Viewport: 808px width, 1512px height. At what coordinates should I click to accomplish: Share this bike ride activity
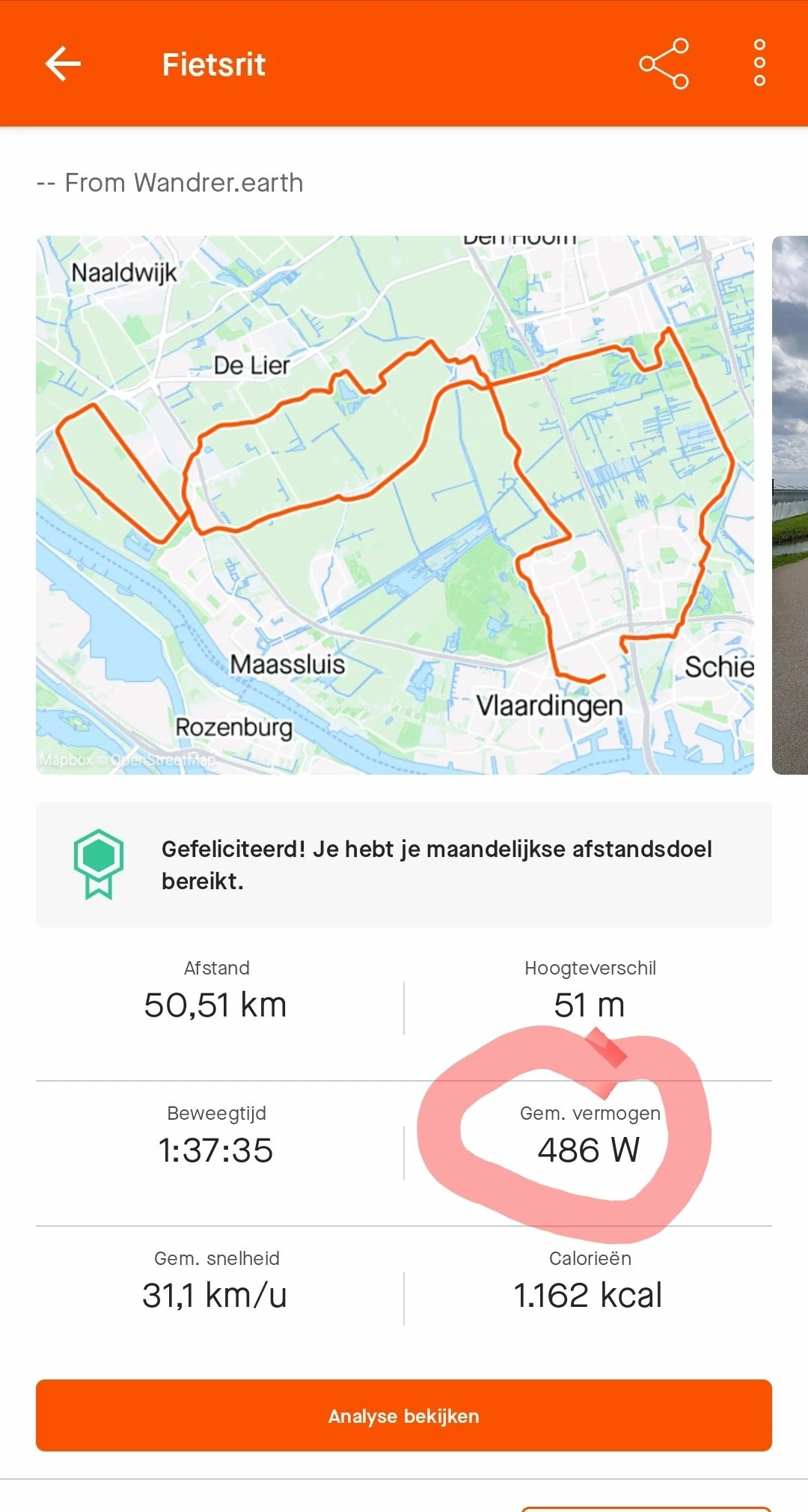pyautogui.click(x=664, y=64)
